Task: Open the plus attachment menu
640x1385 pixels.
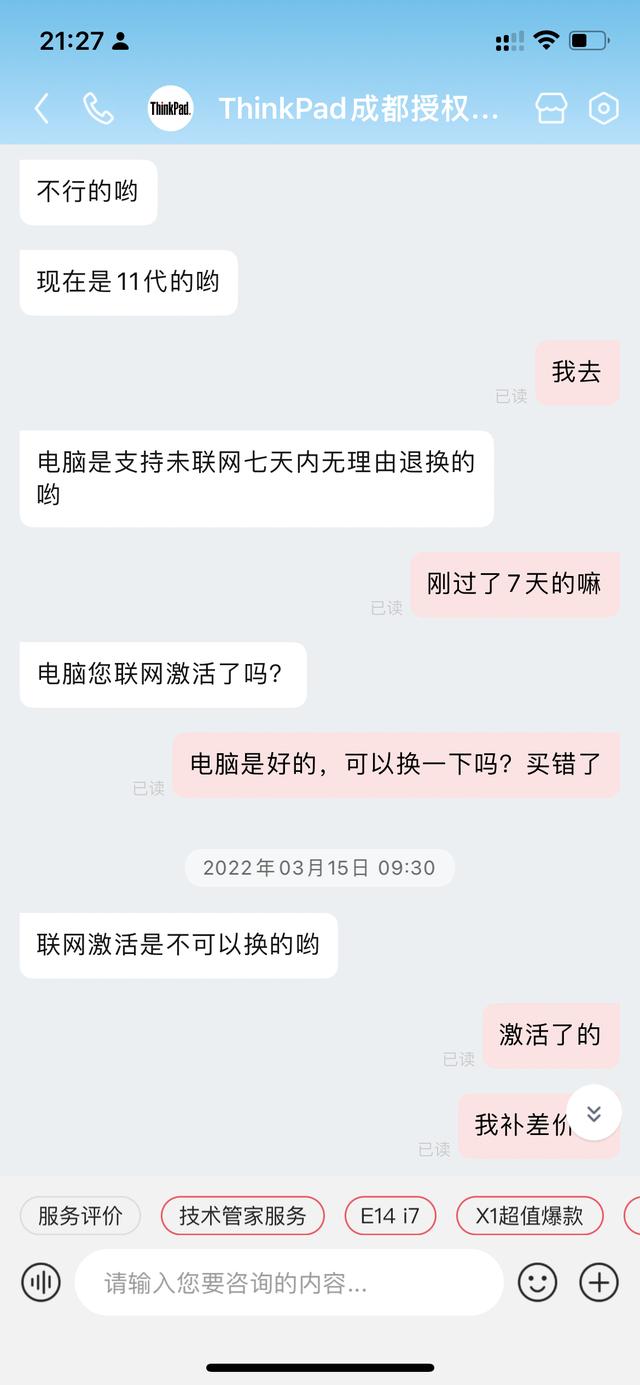Action: tap(599, 1282)
